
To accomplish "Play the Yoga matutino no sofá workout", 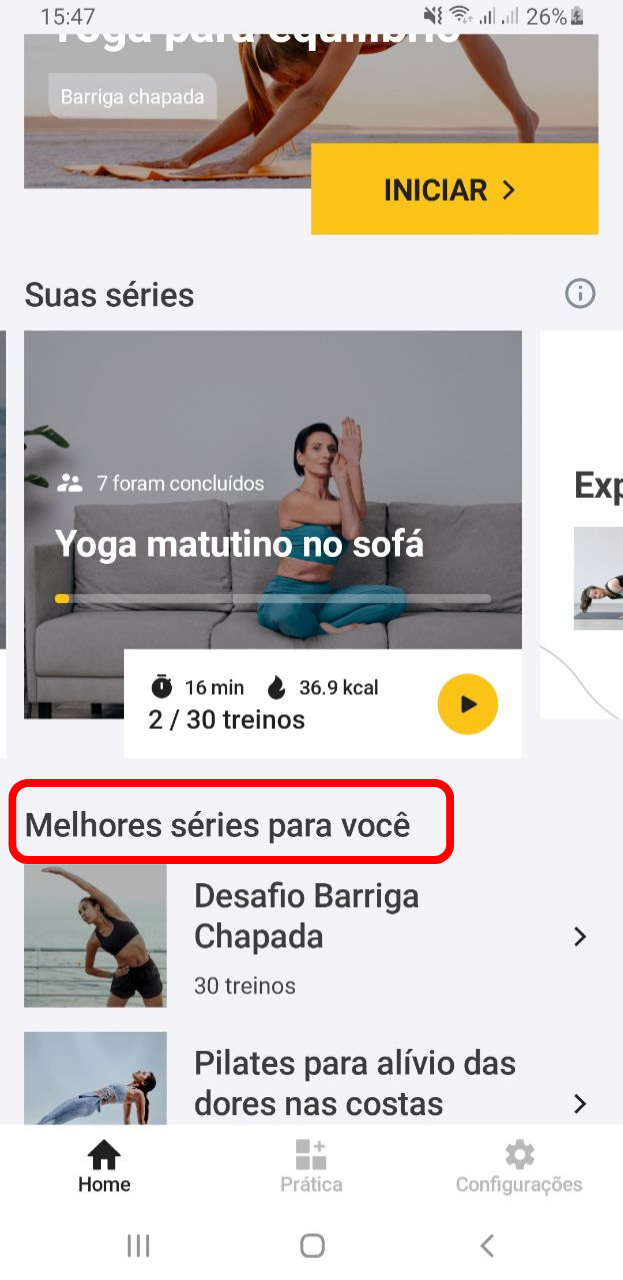I will coord(467,704).
